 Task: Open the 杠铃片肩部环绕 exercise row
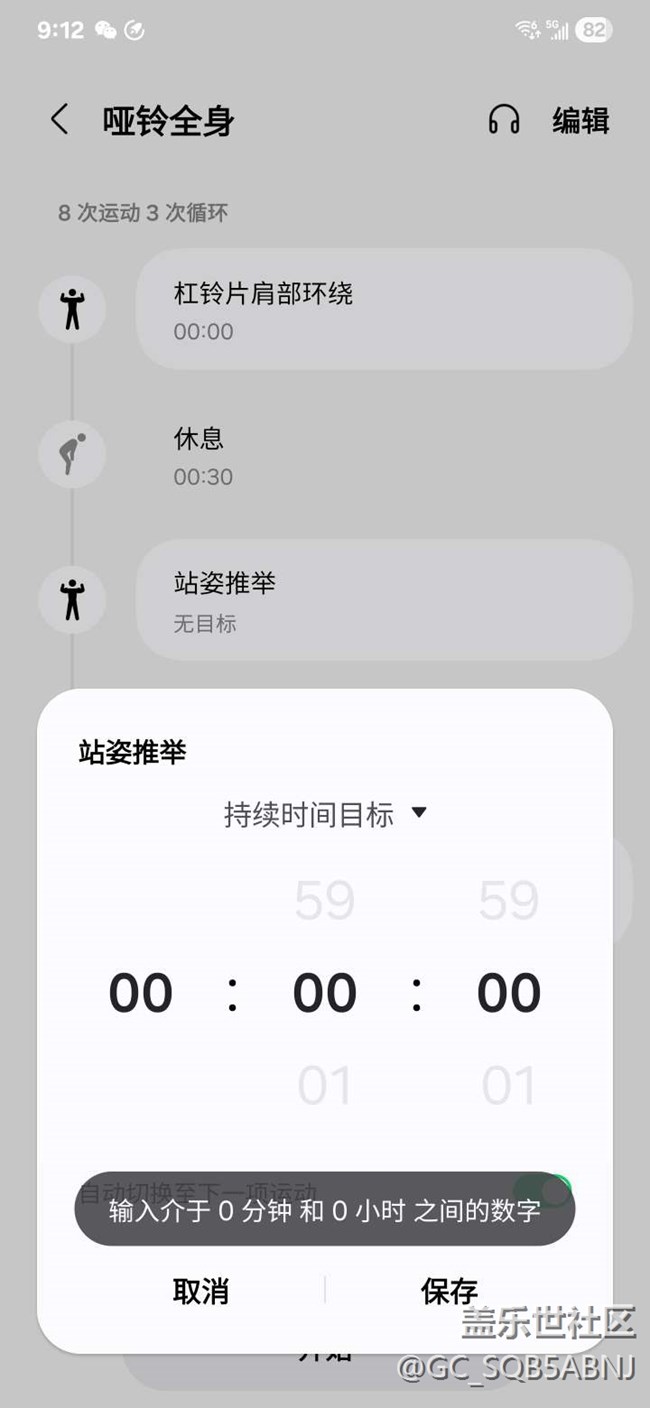pos(384,310)
